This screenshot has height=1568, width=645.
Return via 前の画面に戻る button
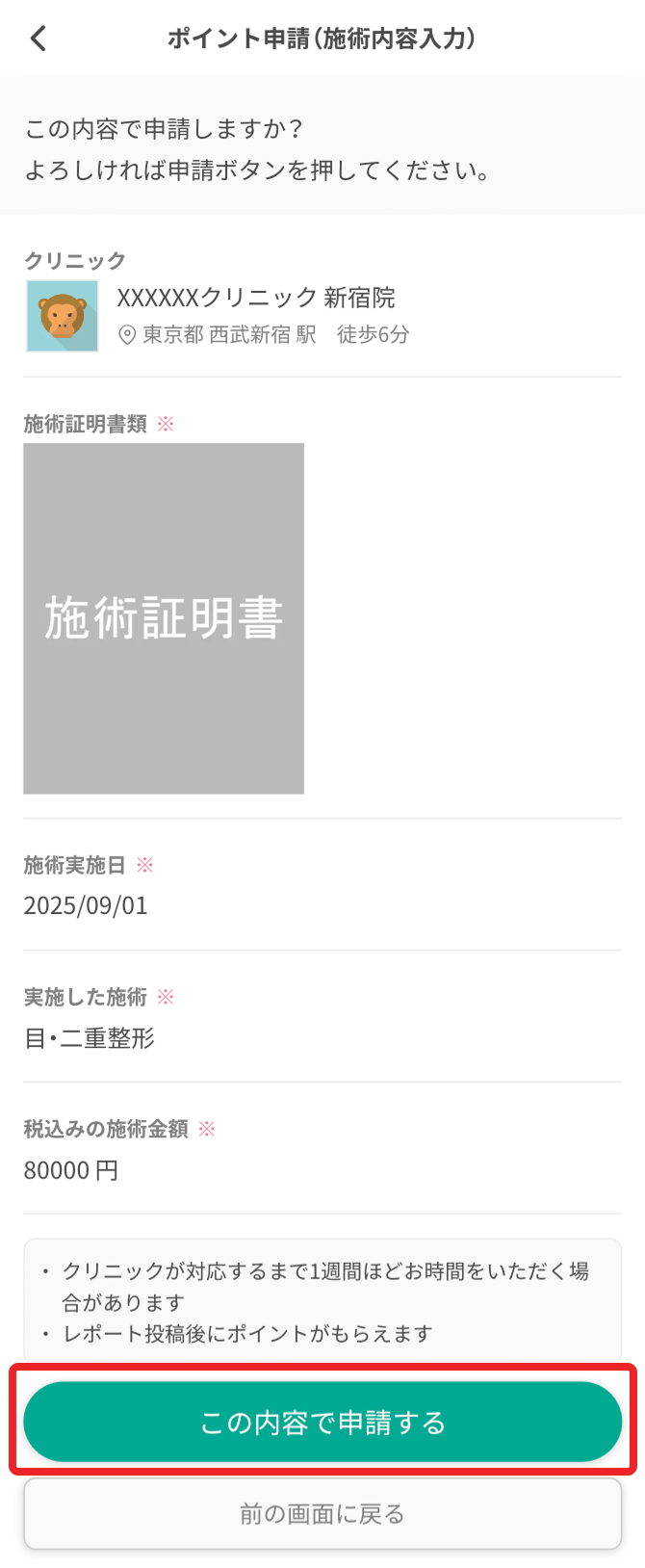pyautogui.click(x=322, y=1514)
